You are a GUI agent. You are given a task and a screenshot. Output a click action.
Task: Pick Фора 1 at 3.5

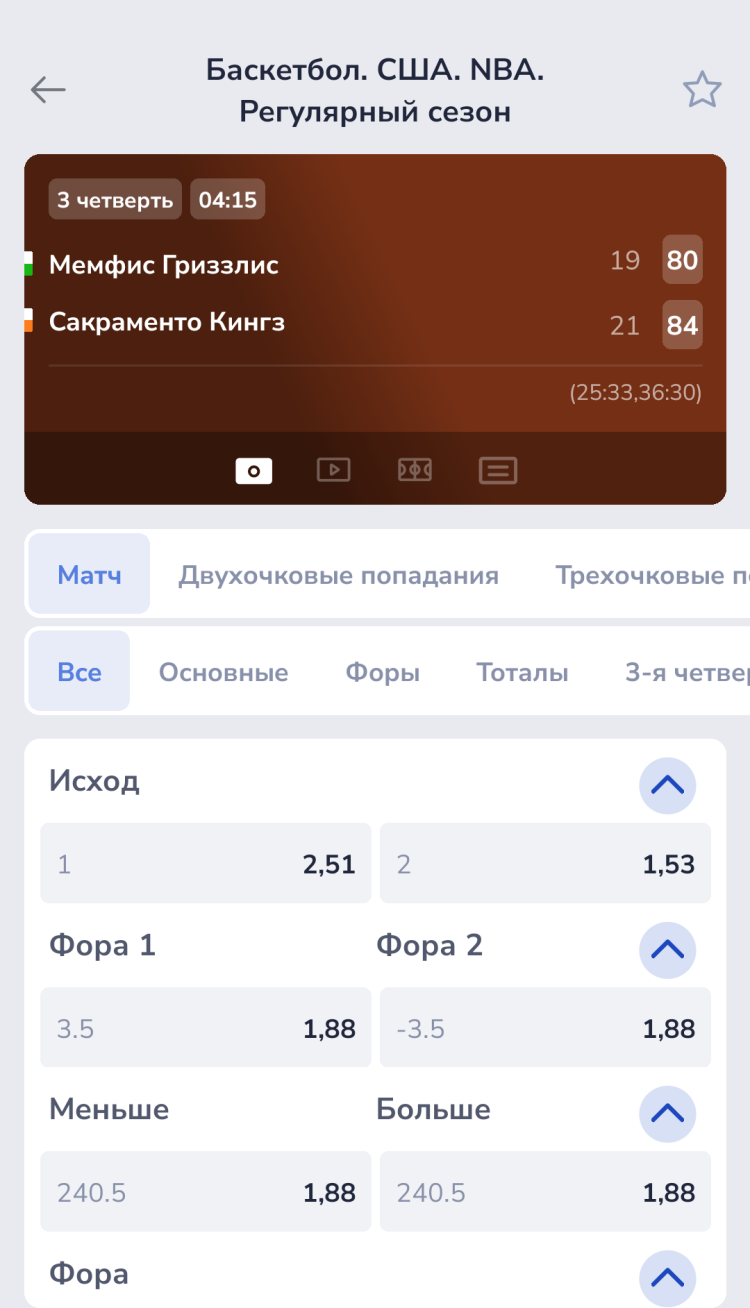pos(205,1028)
